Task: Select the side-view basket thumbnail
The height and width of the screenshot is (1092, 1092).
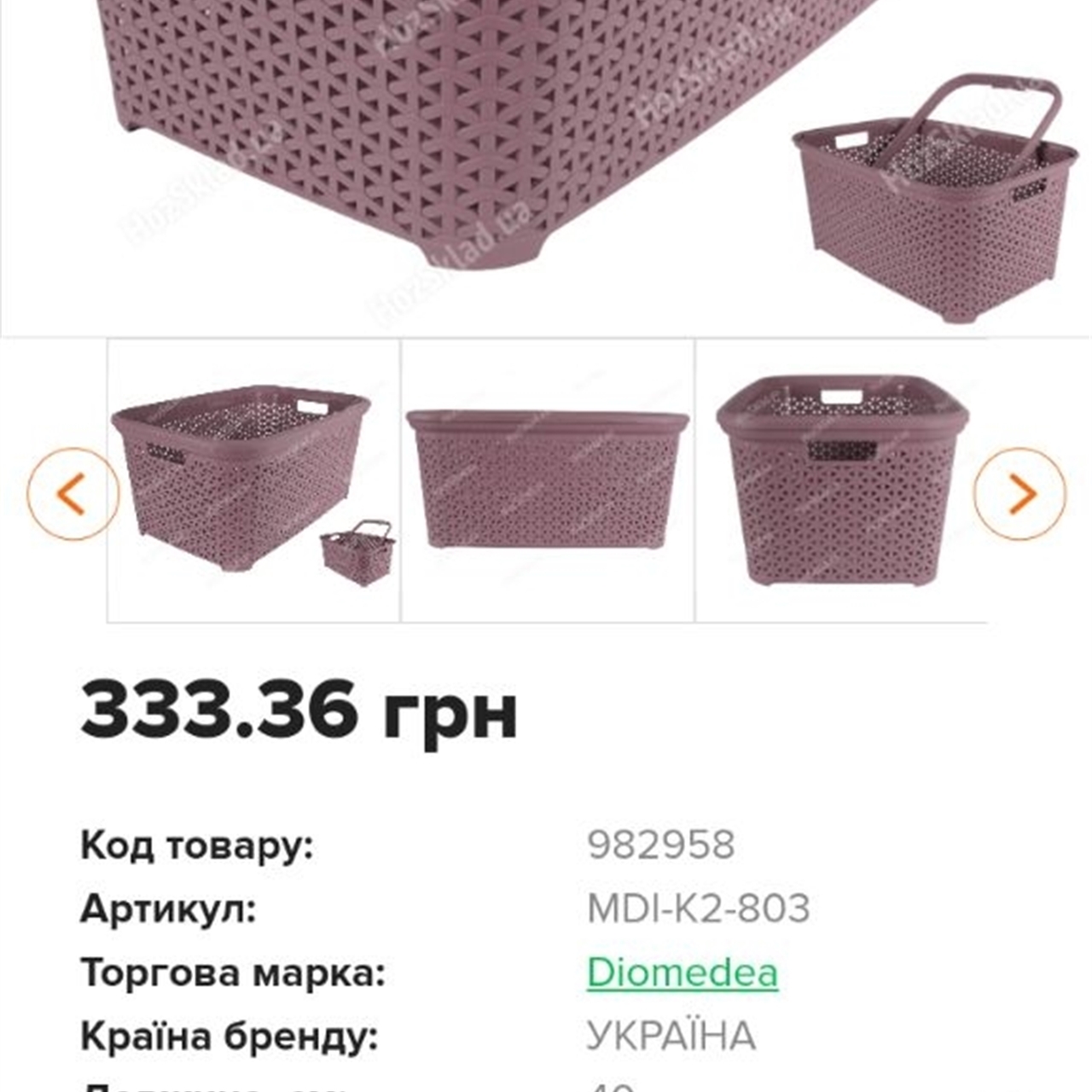Action: tap(547, 480)
